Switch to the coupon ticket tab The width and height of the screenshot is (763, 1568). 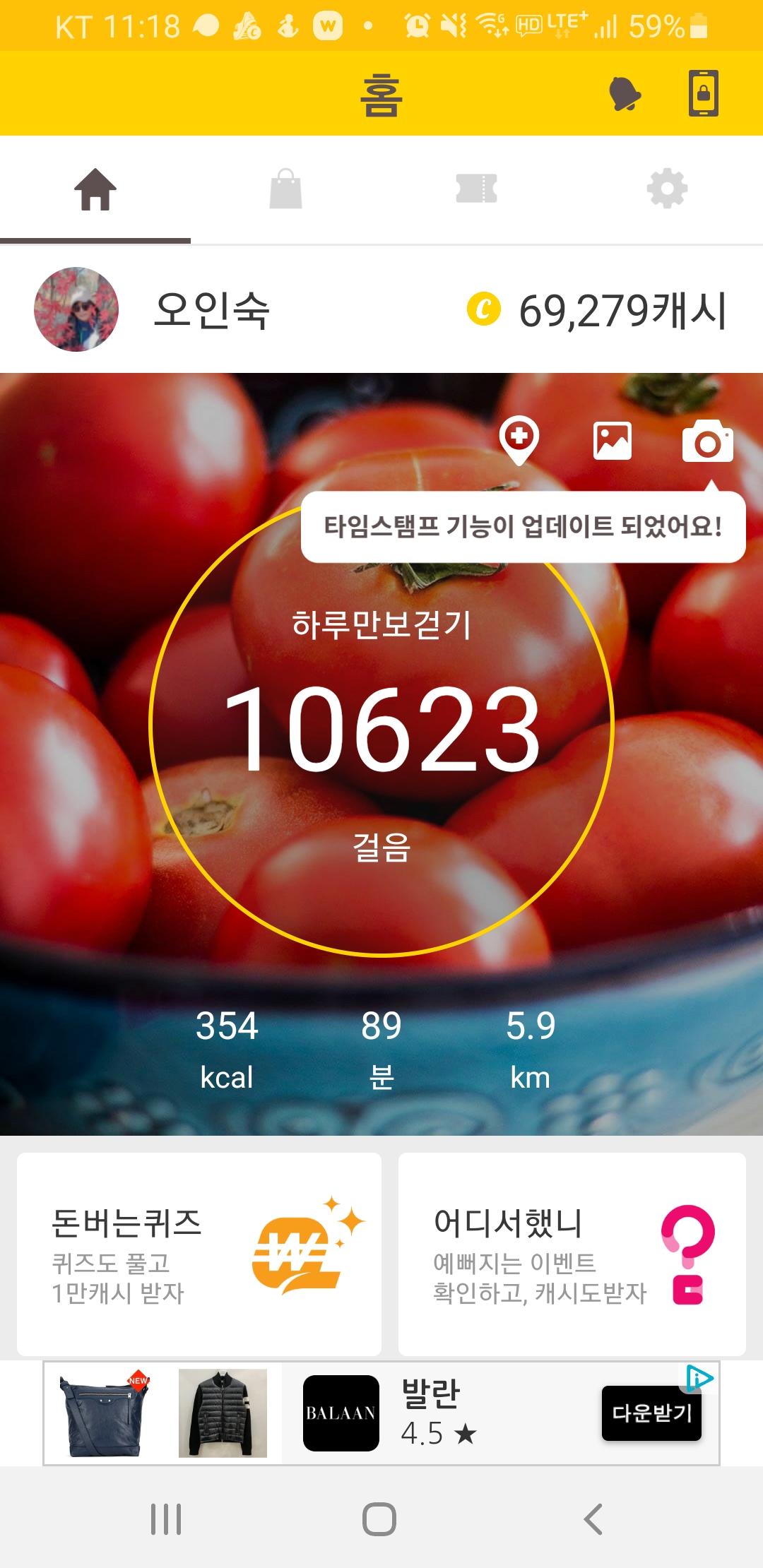477,189
